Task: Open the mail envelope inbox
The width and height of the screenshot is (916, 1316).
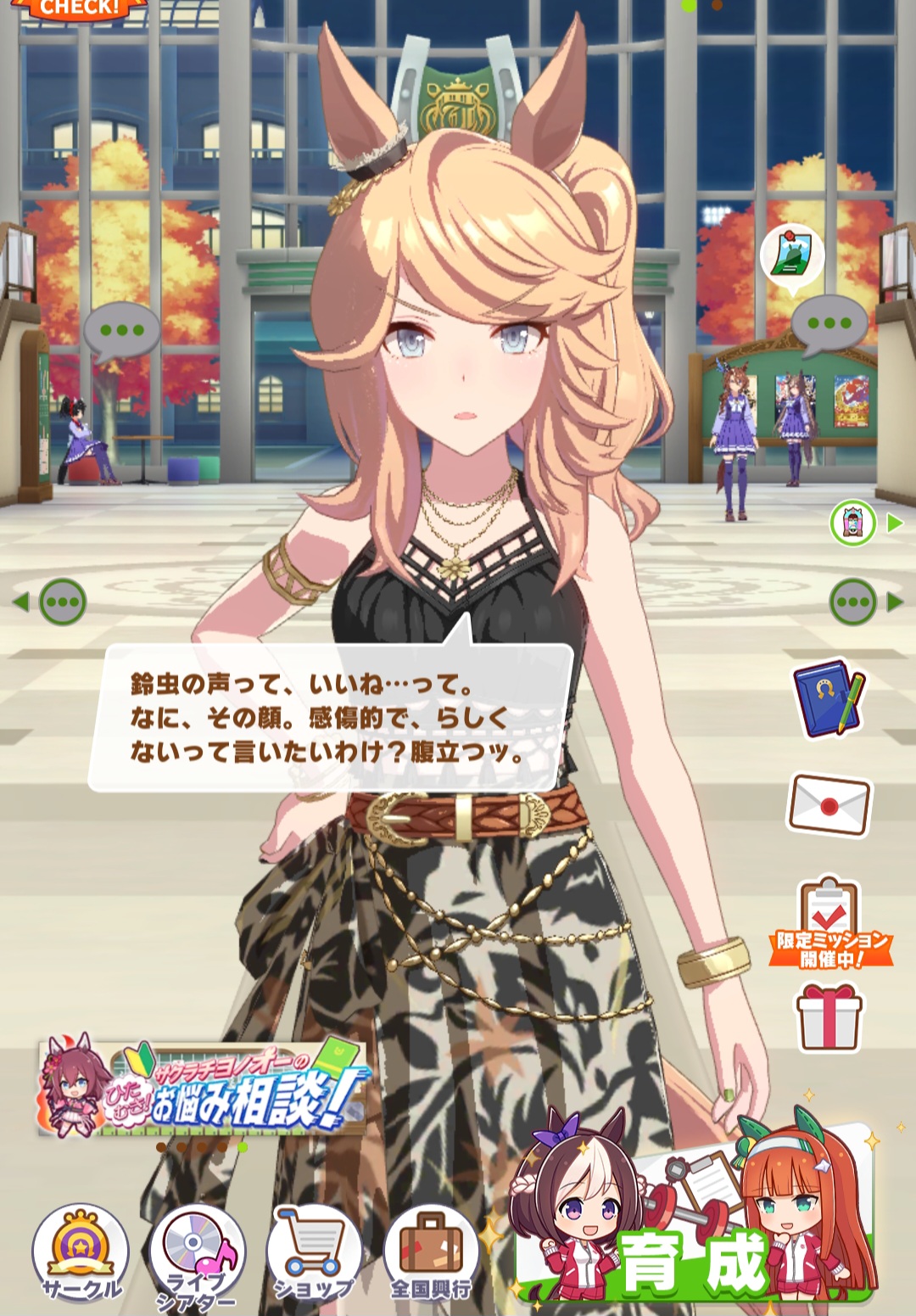Action: 829,804
